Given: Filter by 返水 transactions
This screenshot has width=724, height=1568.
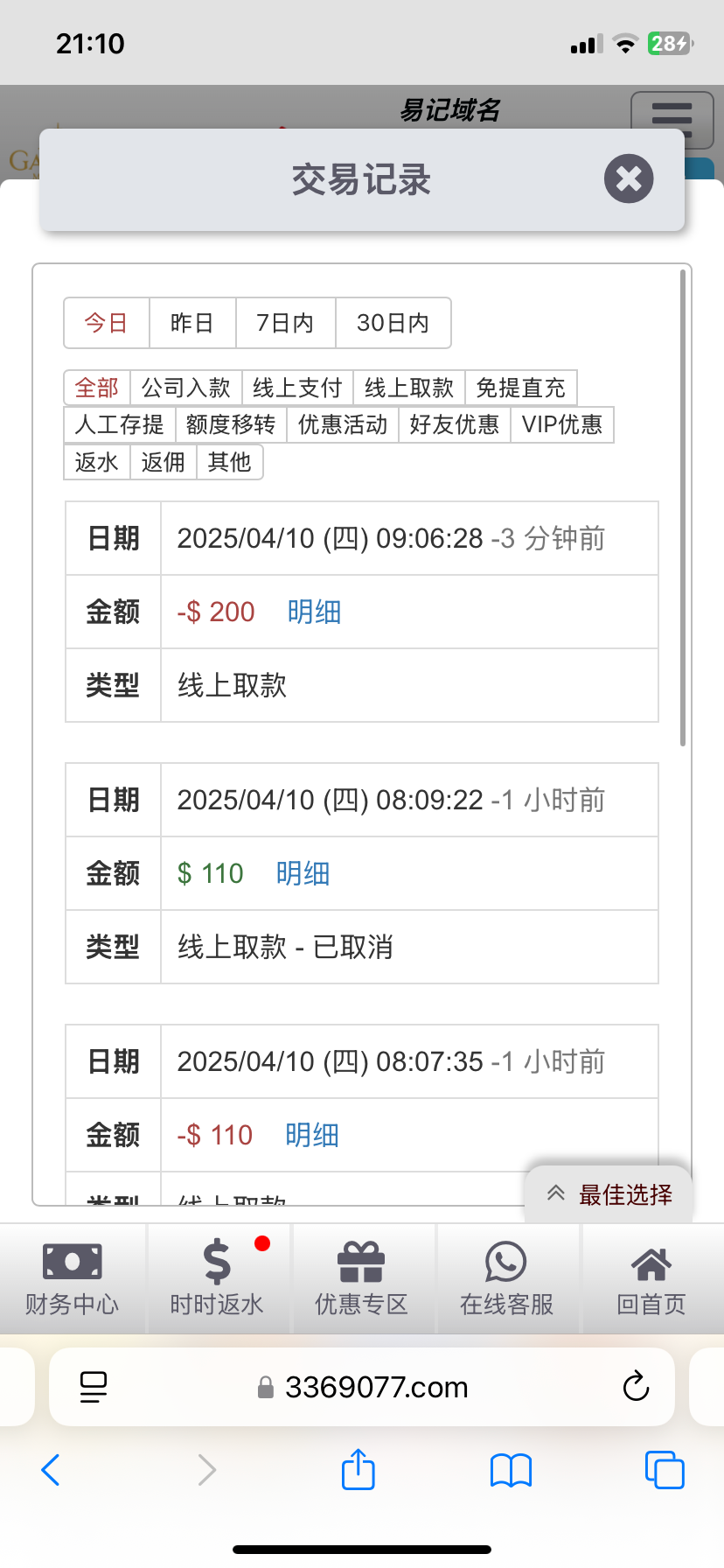Looking at the screenshot, I should point(97,461).
